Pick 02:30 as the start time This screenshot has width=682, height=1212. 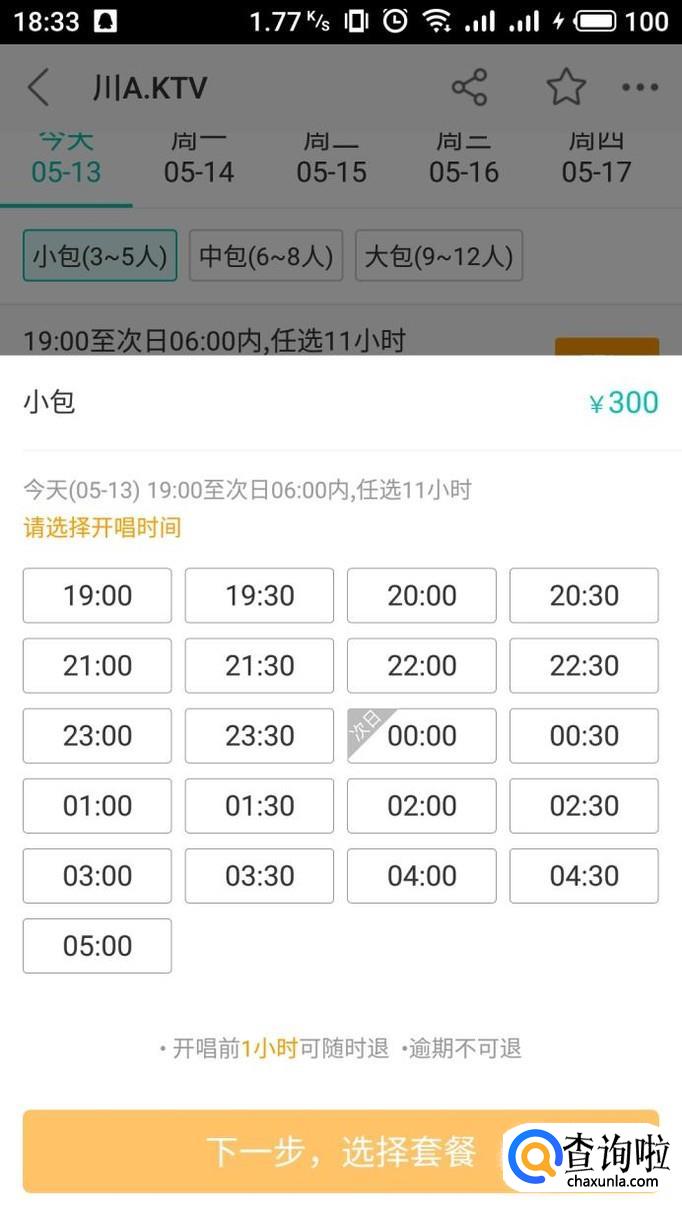(x=584, y=806)
